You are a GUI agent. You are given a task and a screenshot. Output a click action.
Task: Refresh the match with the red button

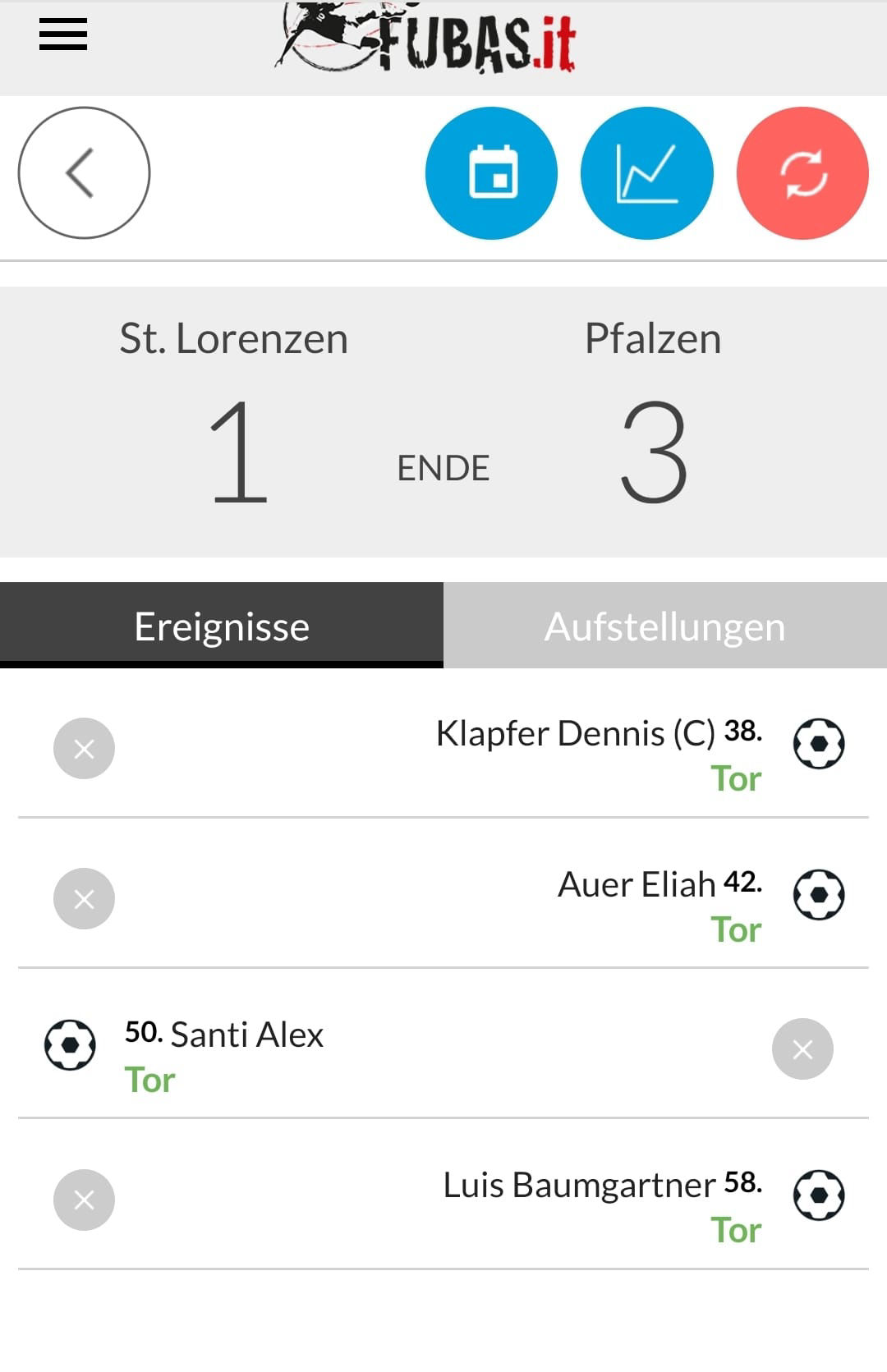pos(802,173)
